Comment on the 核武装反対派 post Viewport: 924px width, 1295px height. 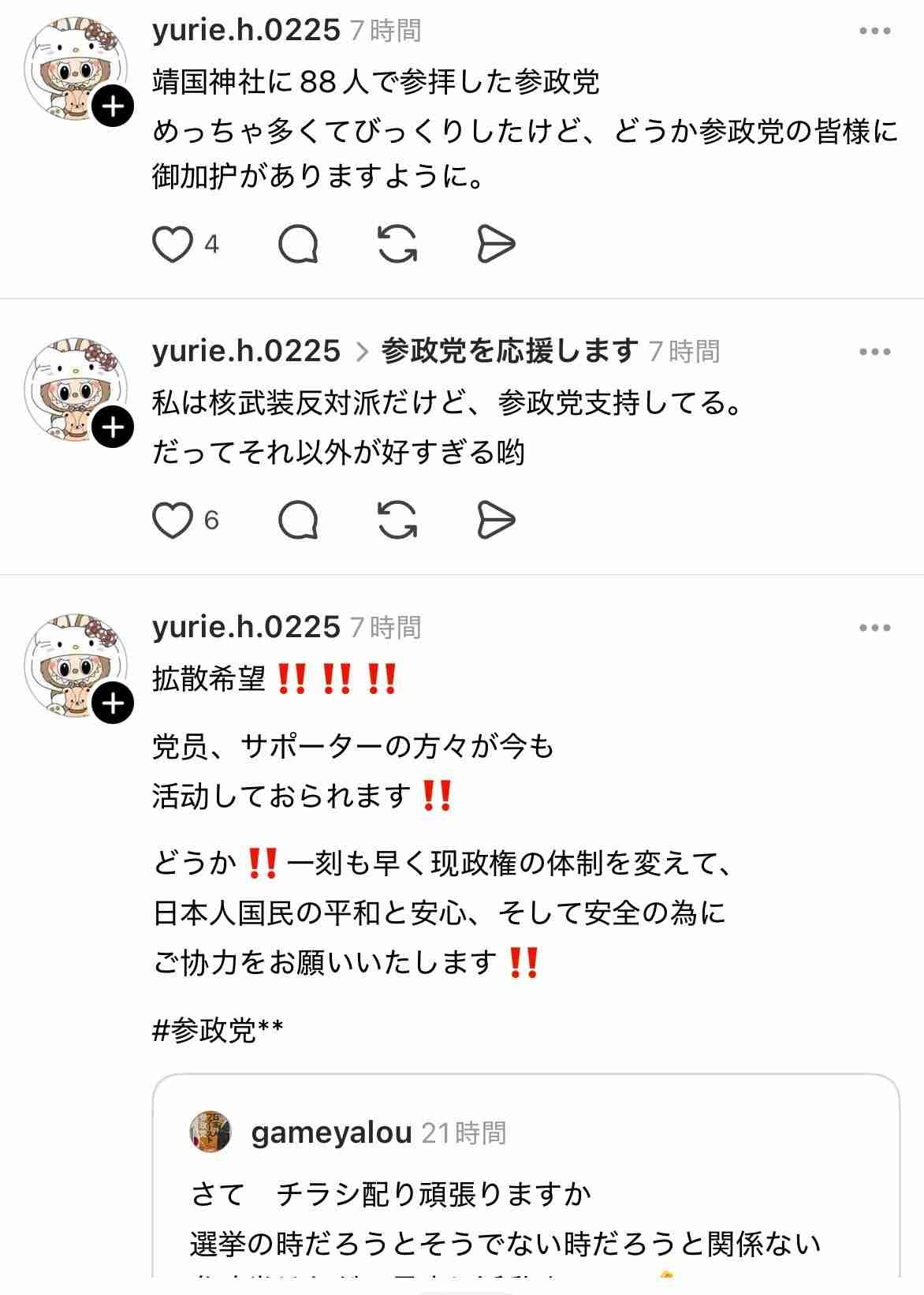298,521
